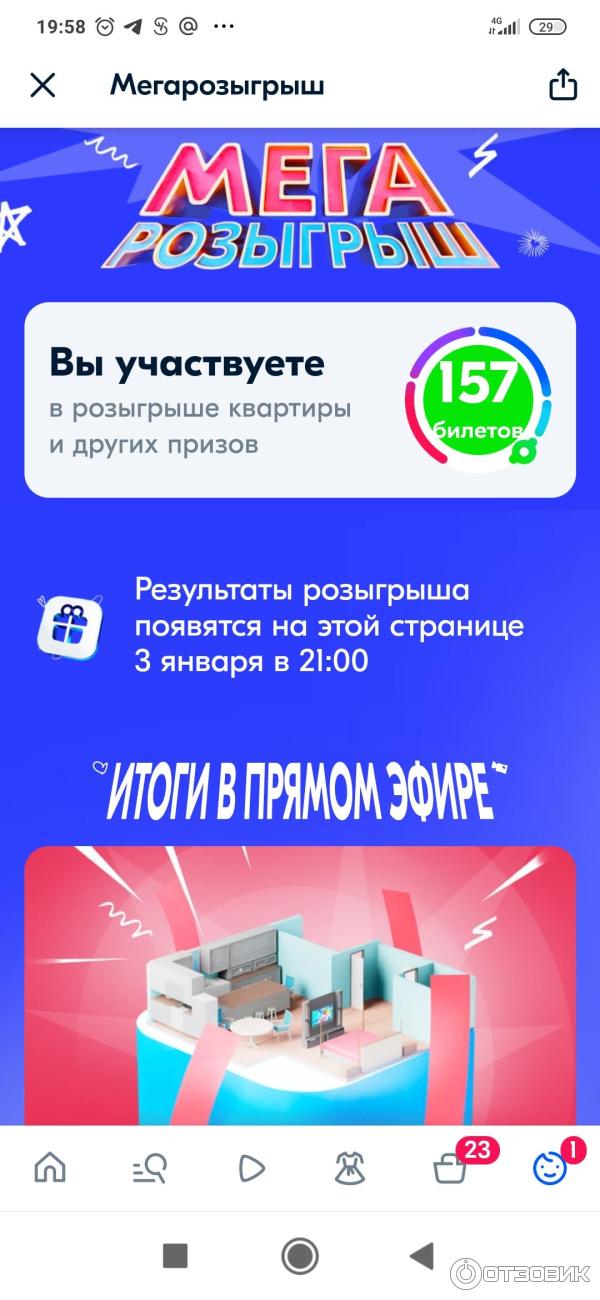Open the Вы участвуете tickets card
Screen dimensions: 600x1300
[300, 400]
